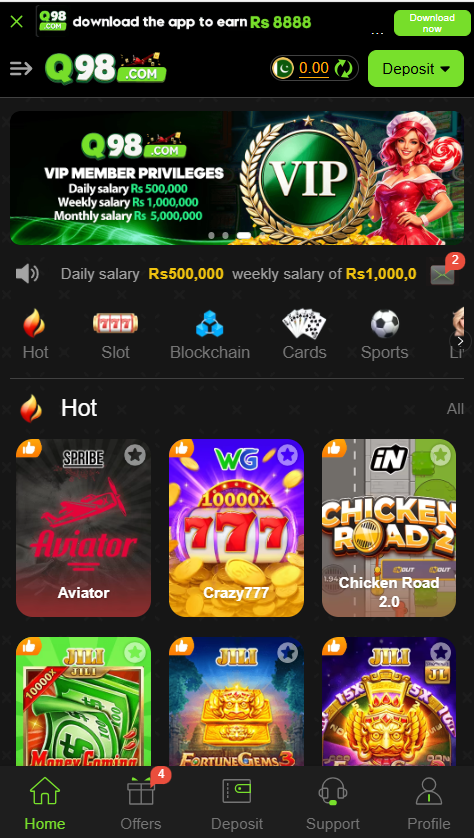Open the messages envelope icon
The height and width of the screenshot is (838, 474).
(x=443, y=275)
